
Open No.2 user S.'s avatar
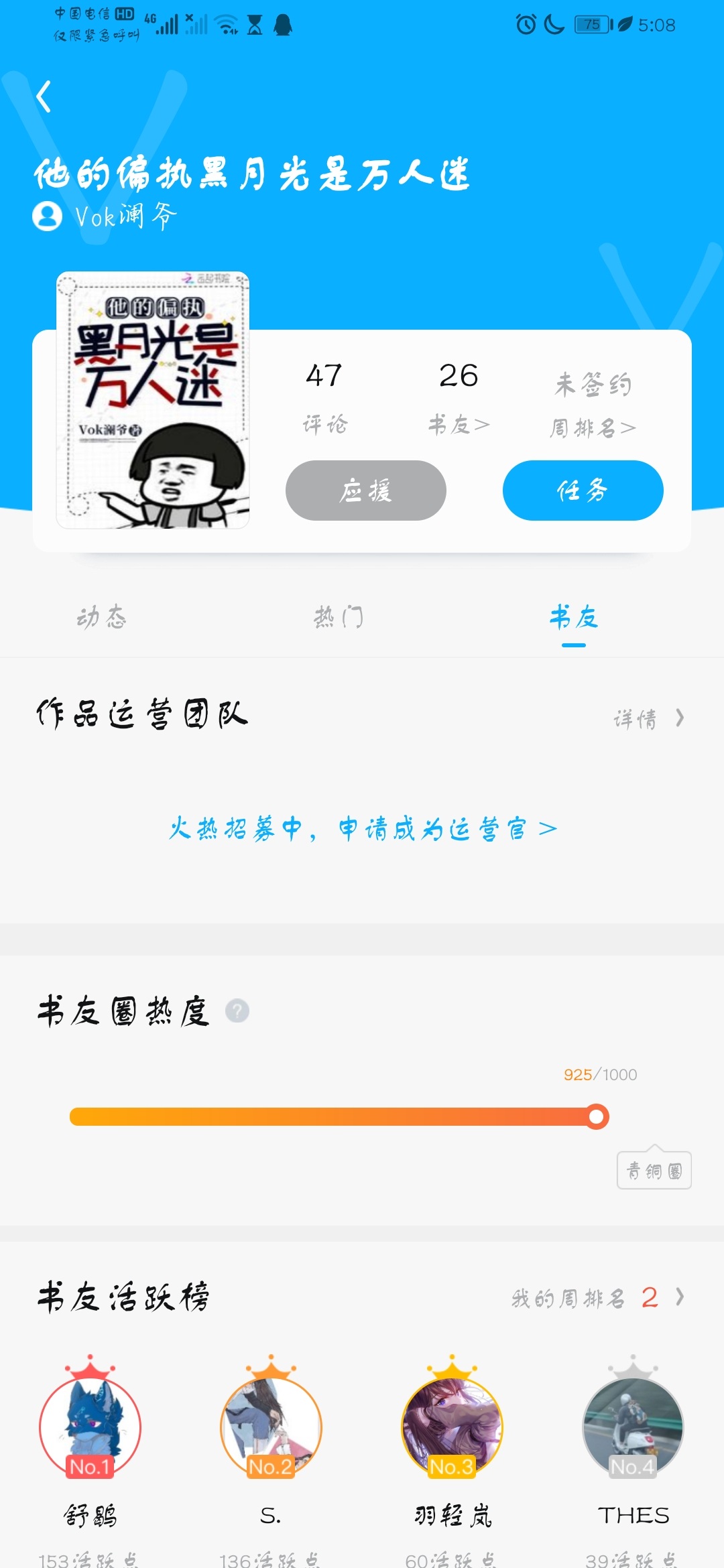click(271, 1427)
